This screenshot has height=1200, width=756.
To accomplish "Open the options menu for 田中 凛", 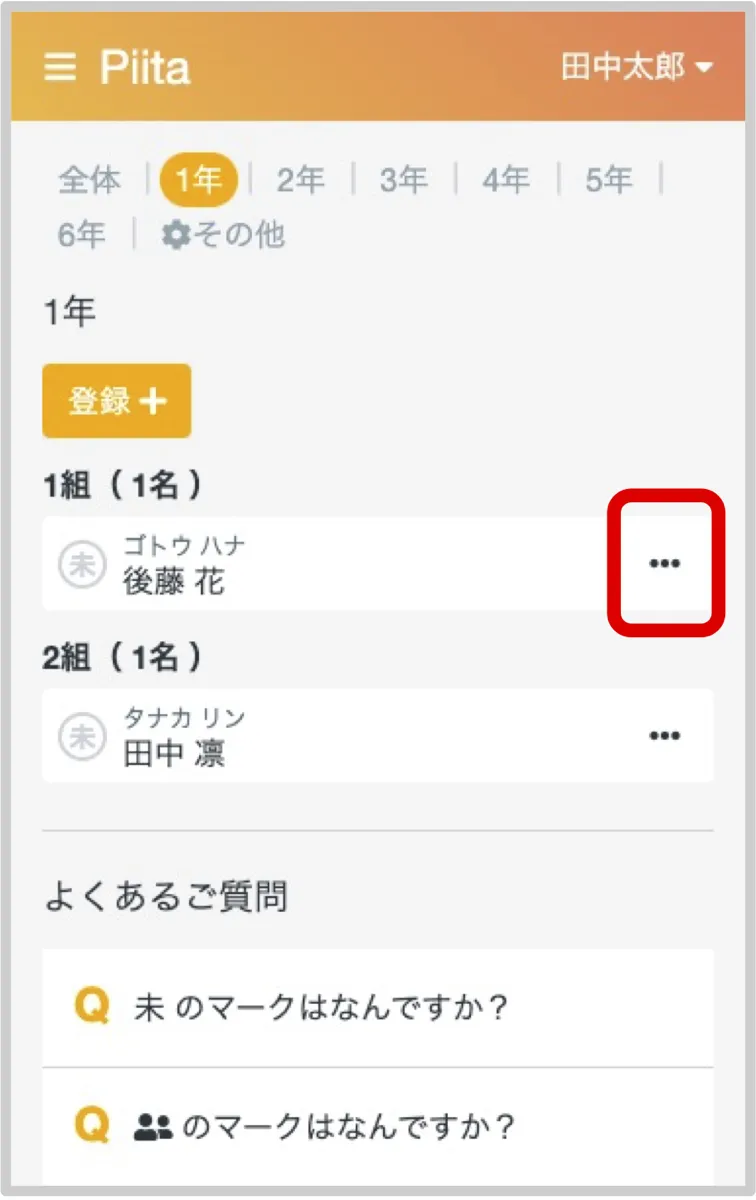I will [x=665, y=736].
